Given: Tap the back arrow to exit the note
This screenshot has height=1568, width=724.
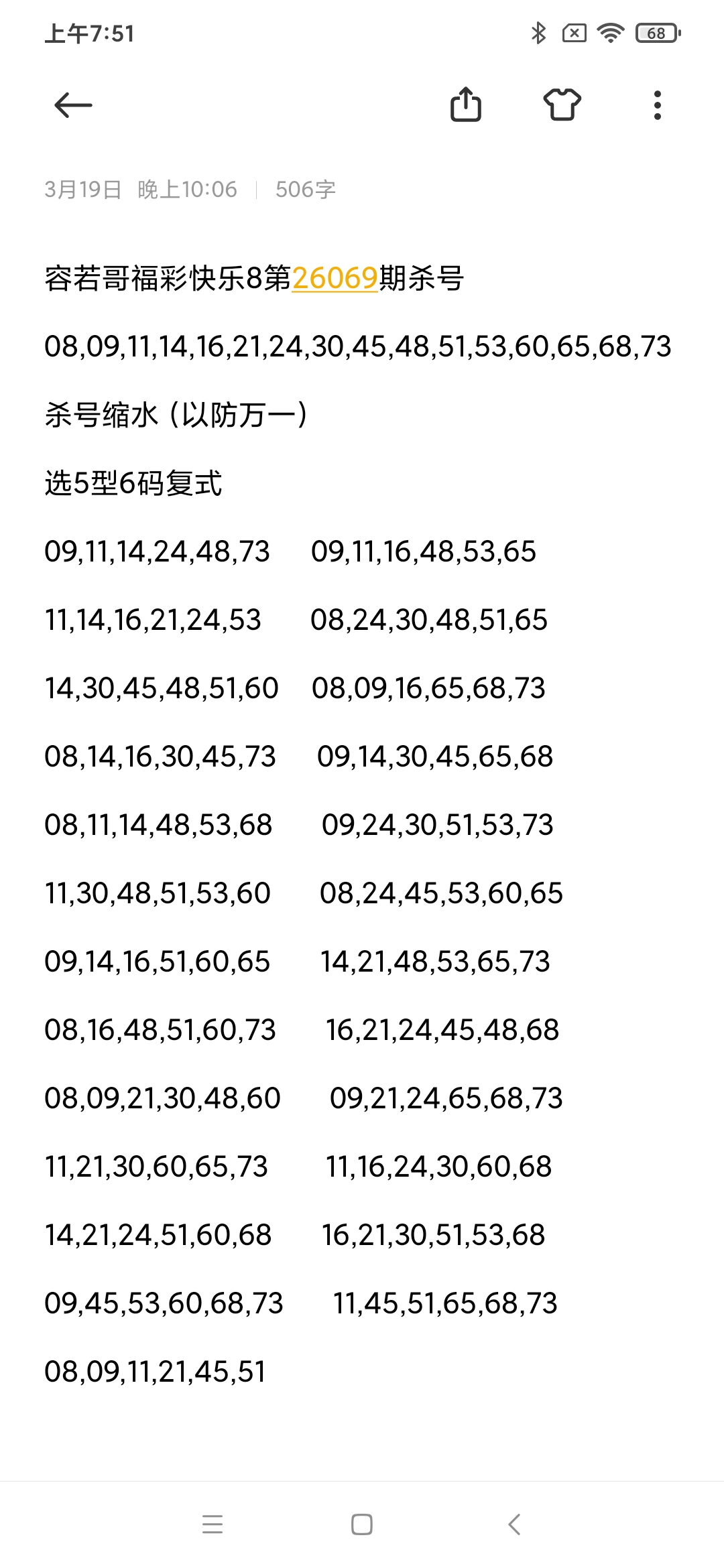Looking at the screenshot, I should click(x=72, y=105).
